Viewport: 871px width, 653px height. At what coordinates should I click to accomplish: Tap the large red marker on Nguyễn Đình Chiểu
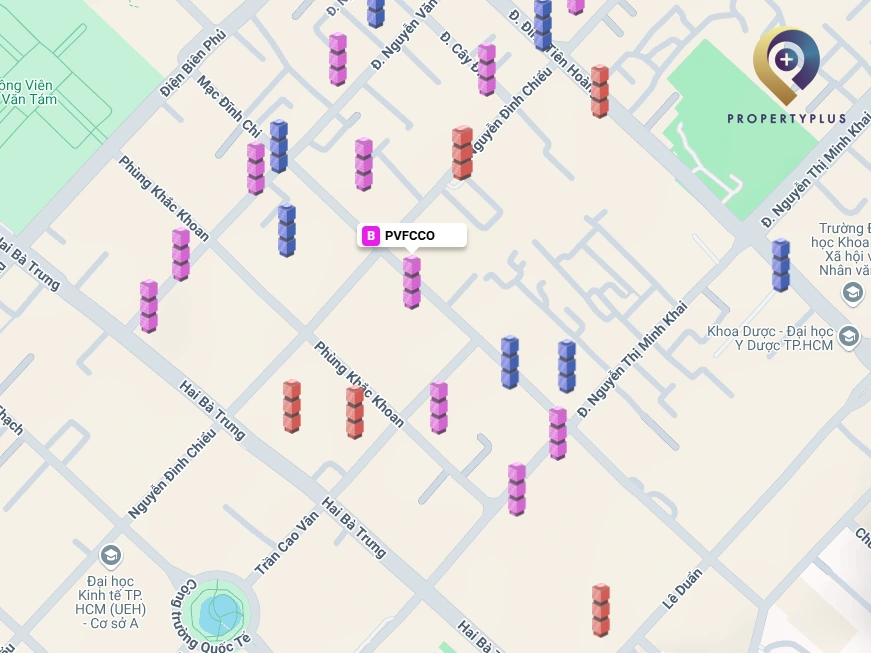pyautogui.click(x=461, y=153)
